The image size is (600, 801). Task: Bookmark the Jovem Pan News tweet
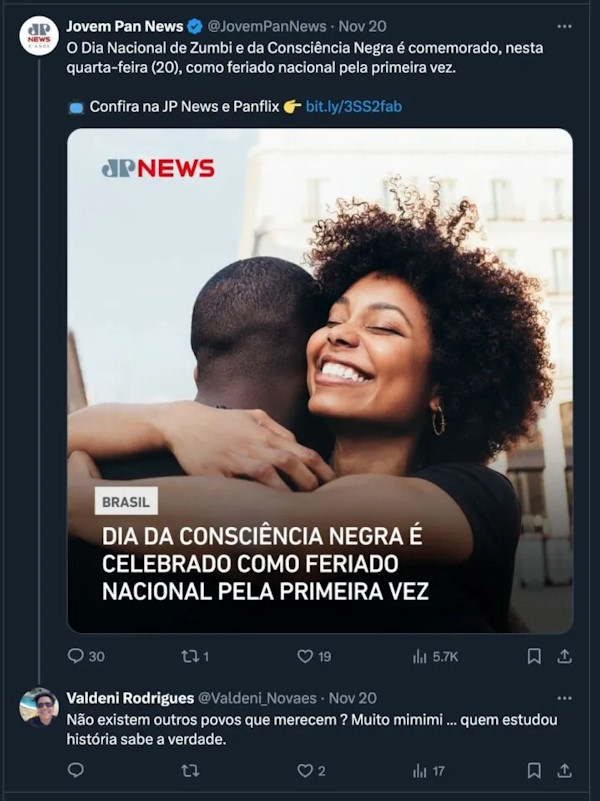(534, 656)
